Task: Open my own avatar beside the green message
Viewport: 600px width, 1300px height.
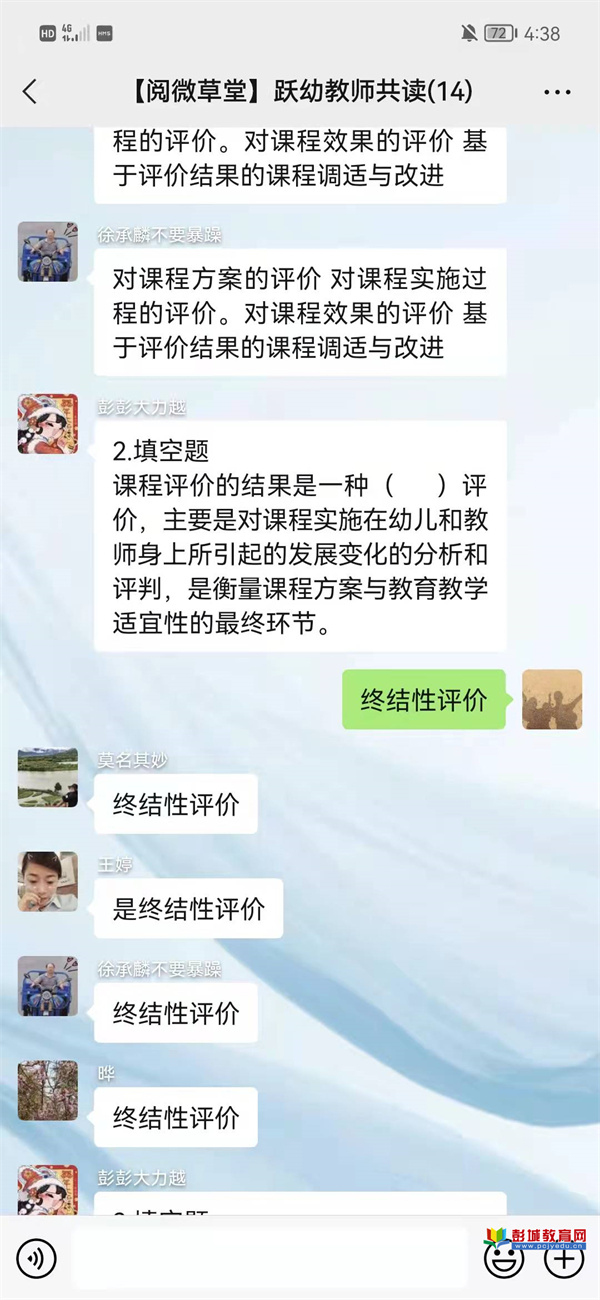Action: (x=552, y=699)
